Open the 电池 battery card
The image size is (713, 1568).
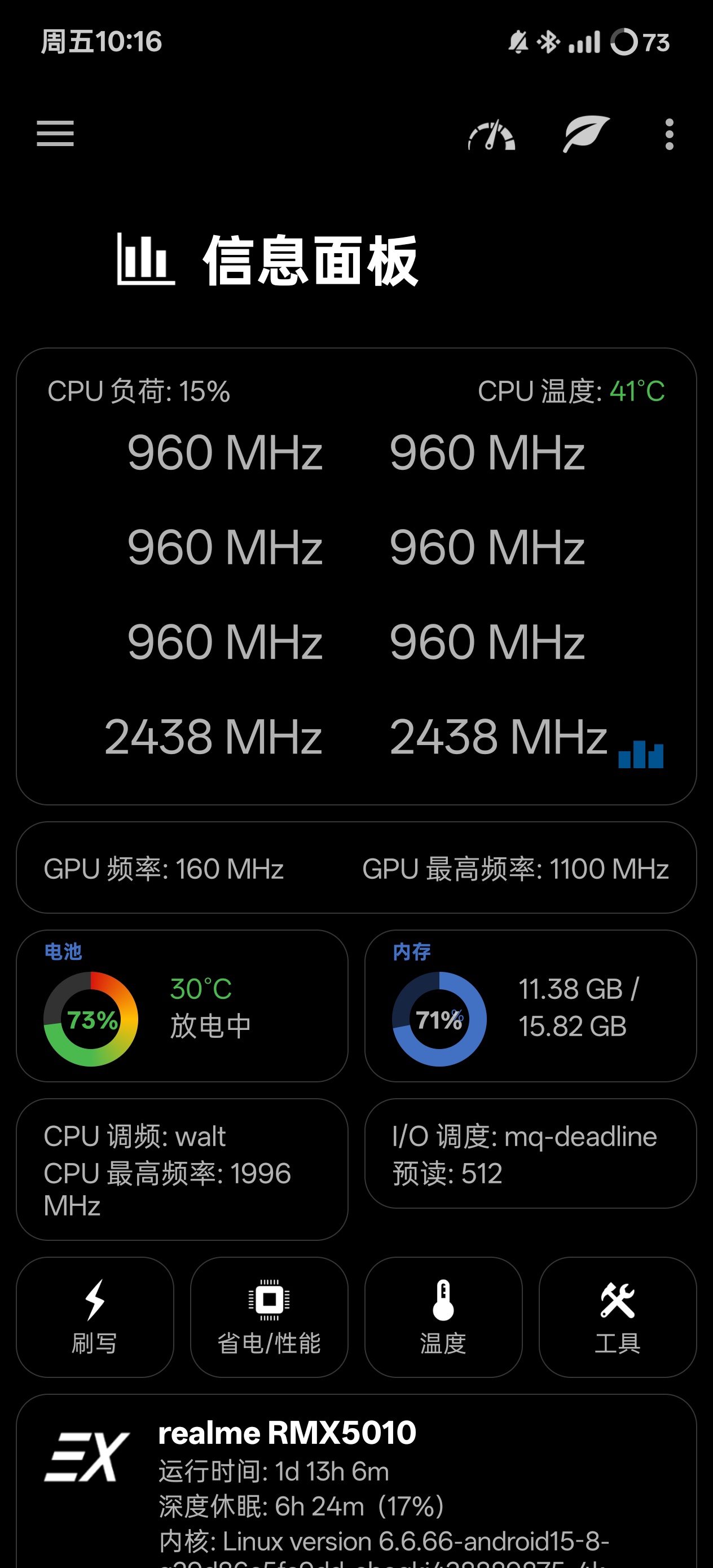click(182, 1006)
